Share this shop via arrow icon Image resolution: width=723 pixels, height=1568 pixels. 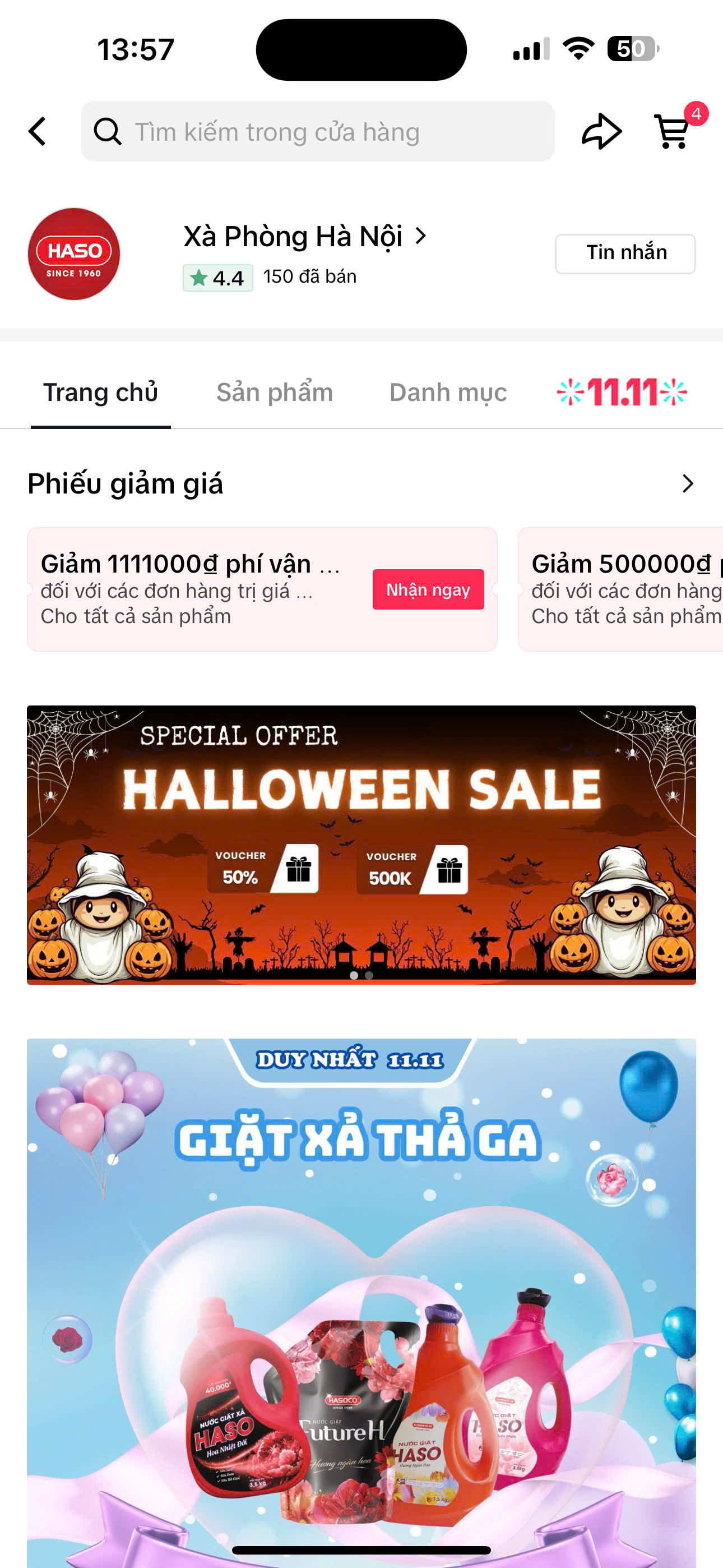pyautogui.click(x=601, y=131)
